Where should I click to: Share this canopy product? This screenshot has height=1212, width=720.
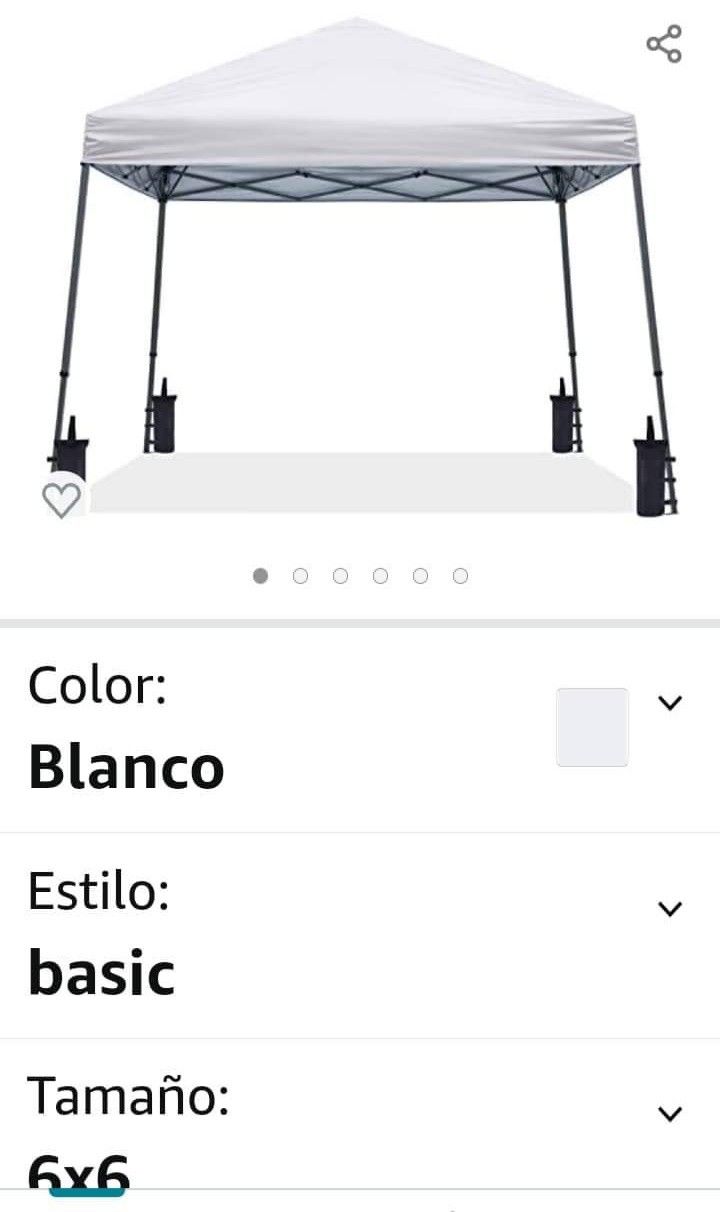pyautogui.click(x=664, y=44)
